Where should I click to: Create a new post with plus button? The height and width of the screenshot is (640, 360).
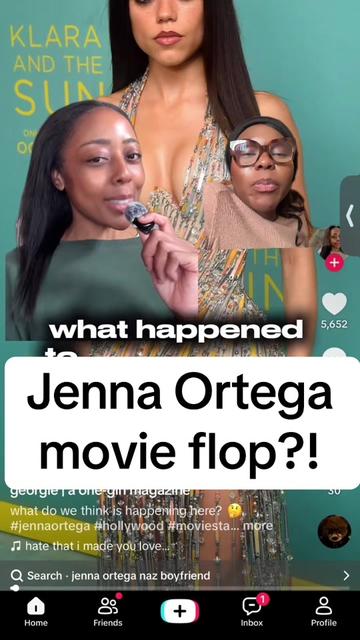coord(180,611)
